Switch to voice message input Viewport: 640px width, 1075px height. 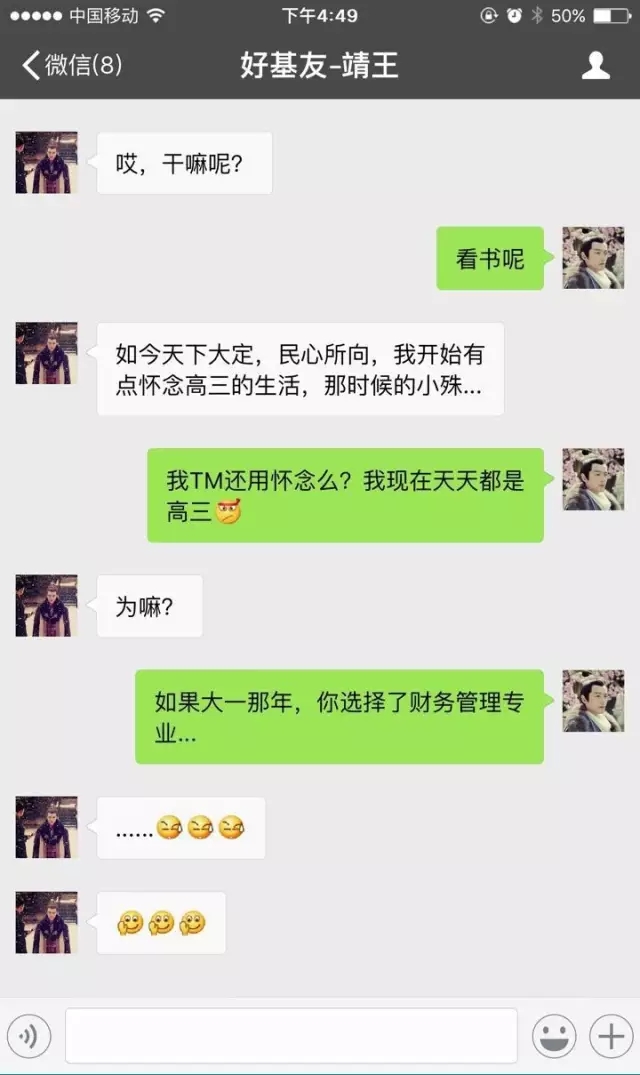coord(29,1036)
